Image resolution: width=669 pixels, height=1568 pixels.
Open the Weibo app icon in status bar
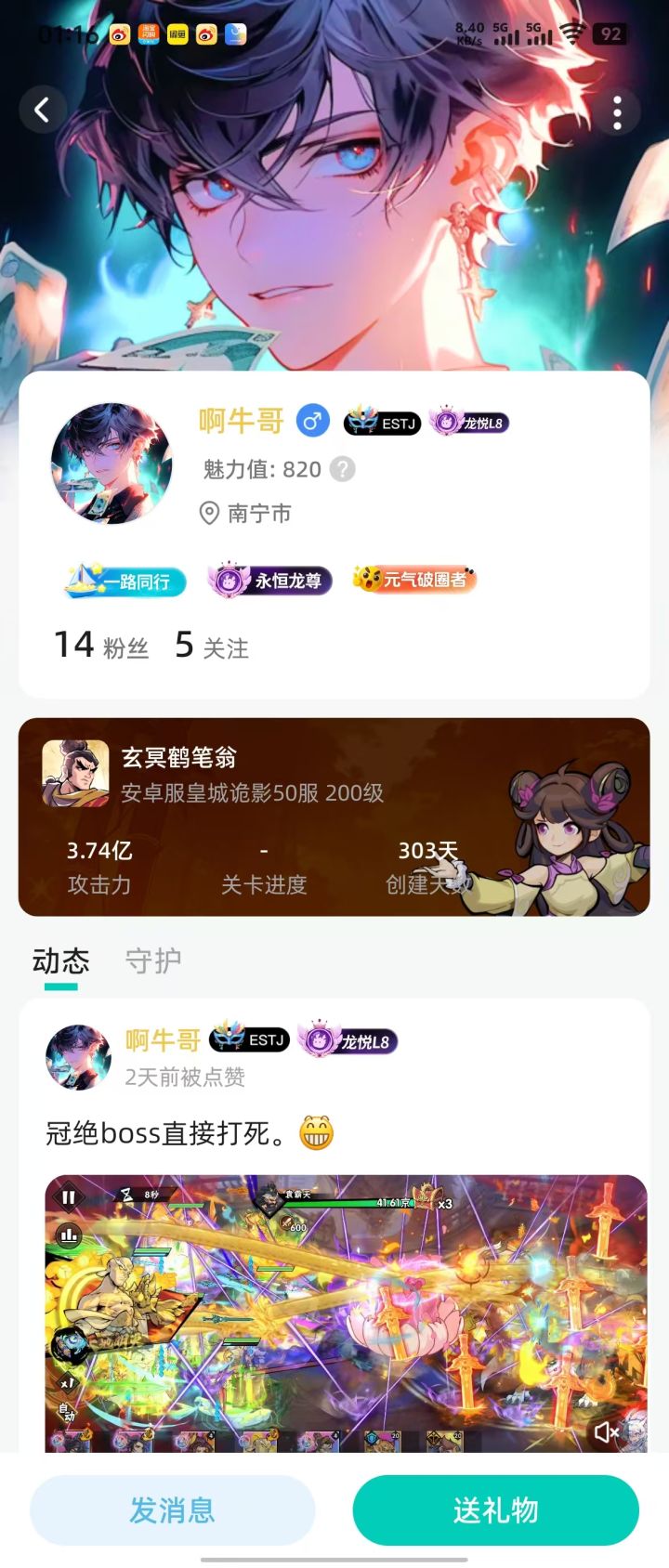[x=118, y=34]
